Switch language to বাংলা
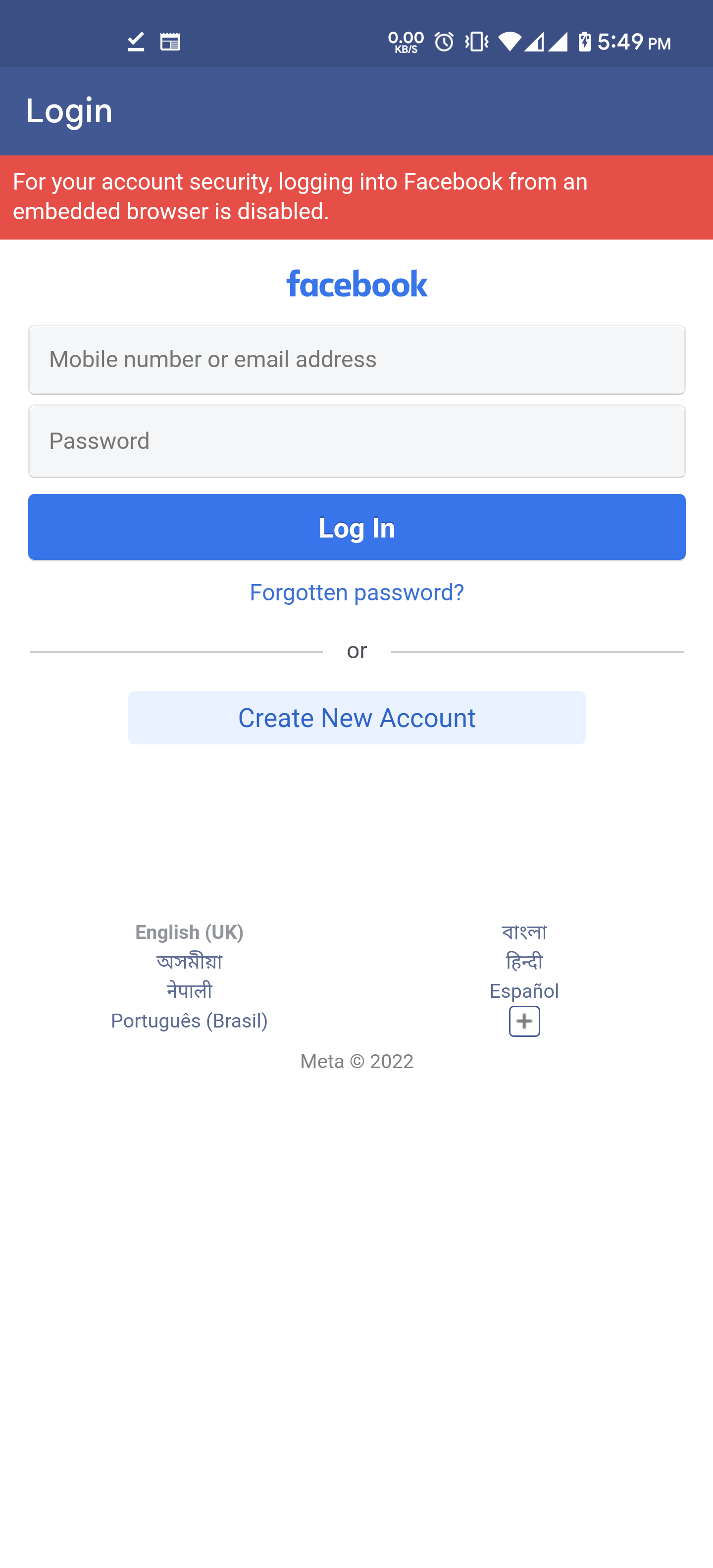713x1568 pixels. point(524,932)
